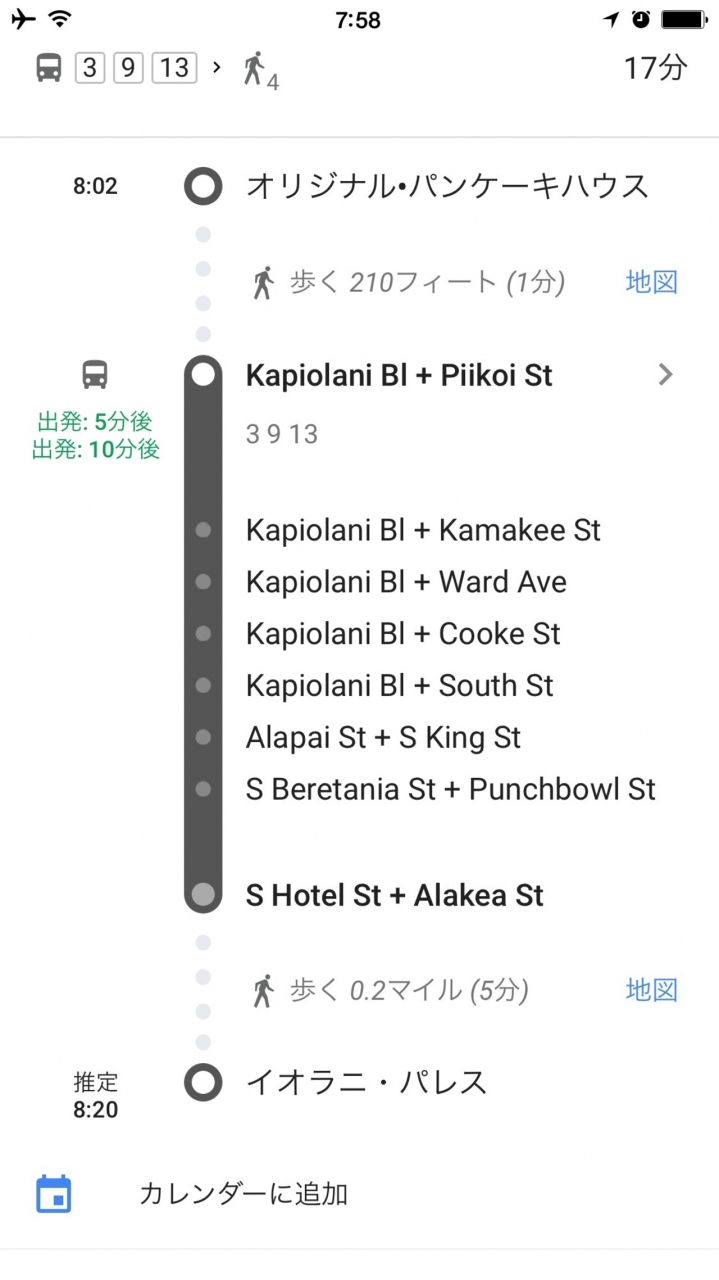
Task: Open map for the 210-feet walk
Action: [651, 282]
